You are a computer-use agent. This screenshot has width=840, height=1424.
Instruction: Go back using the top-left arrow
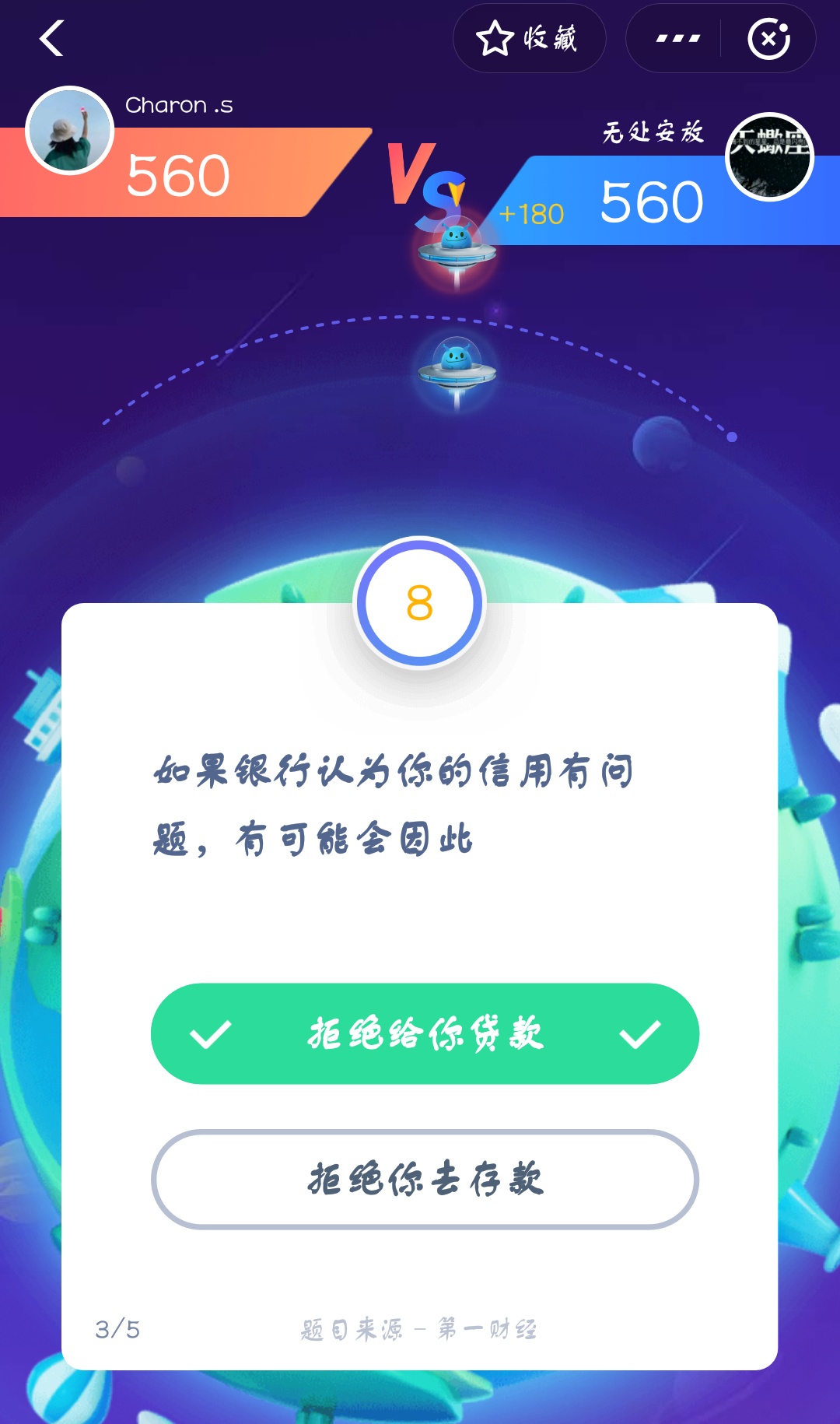[51, 38]
